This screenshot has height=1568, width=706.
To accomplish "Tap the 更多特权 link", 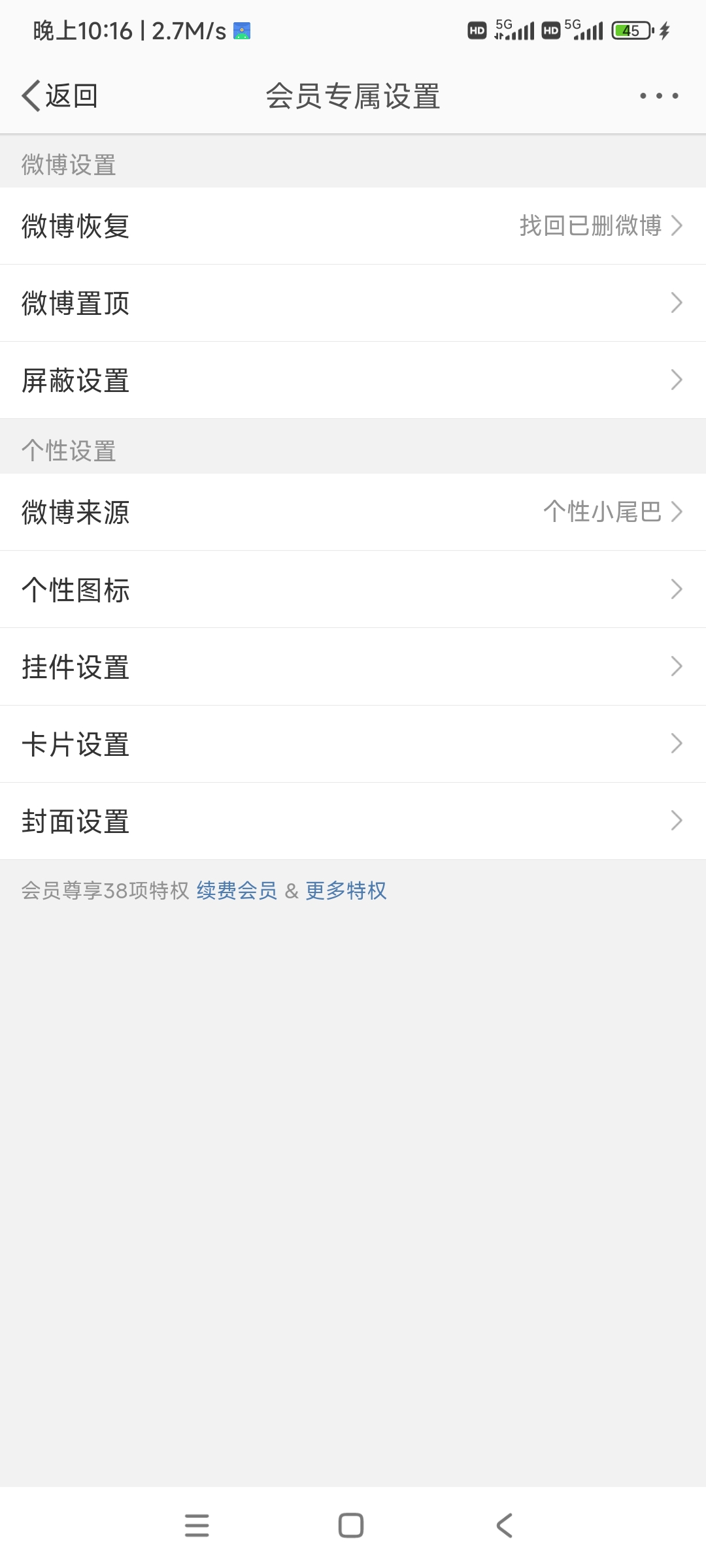I will 346,890.
